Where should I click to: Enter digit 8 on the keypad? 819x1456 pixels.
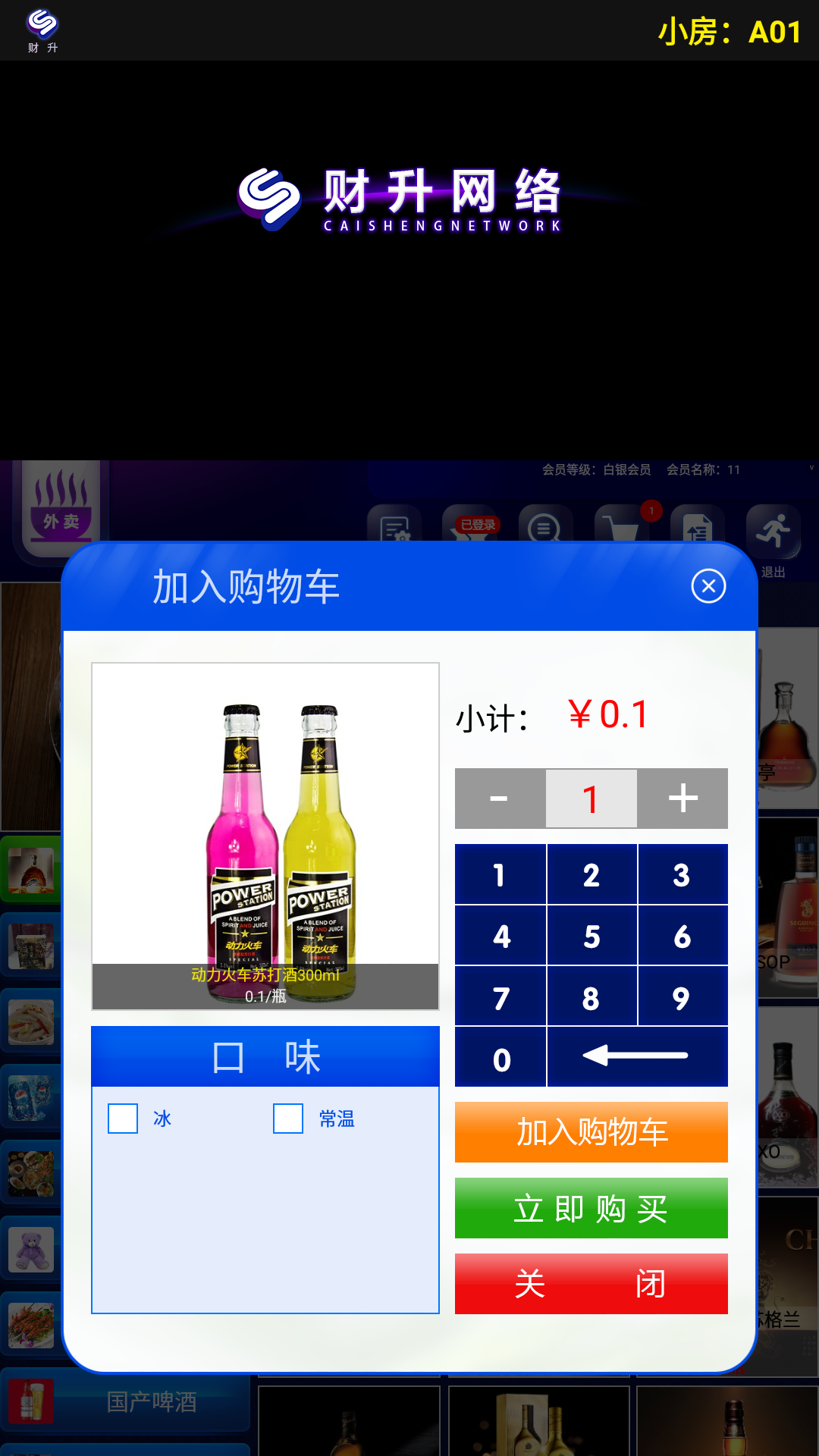[x=591, y=997]
